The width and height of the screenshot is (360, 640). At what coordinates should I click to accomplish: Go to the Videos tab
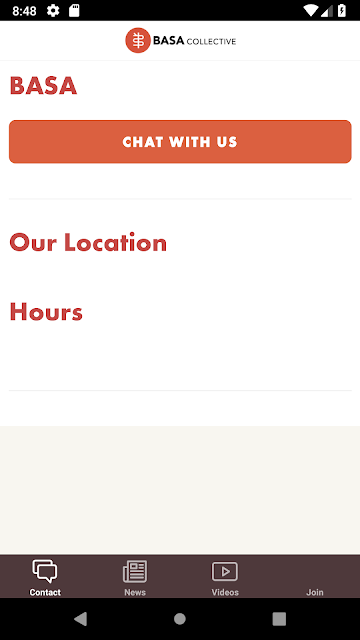(x=225, y=576)
